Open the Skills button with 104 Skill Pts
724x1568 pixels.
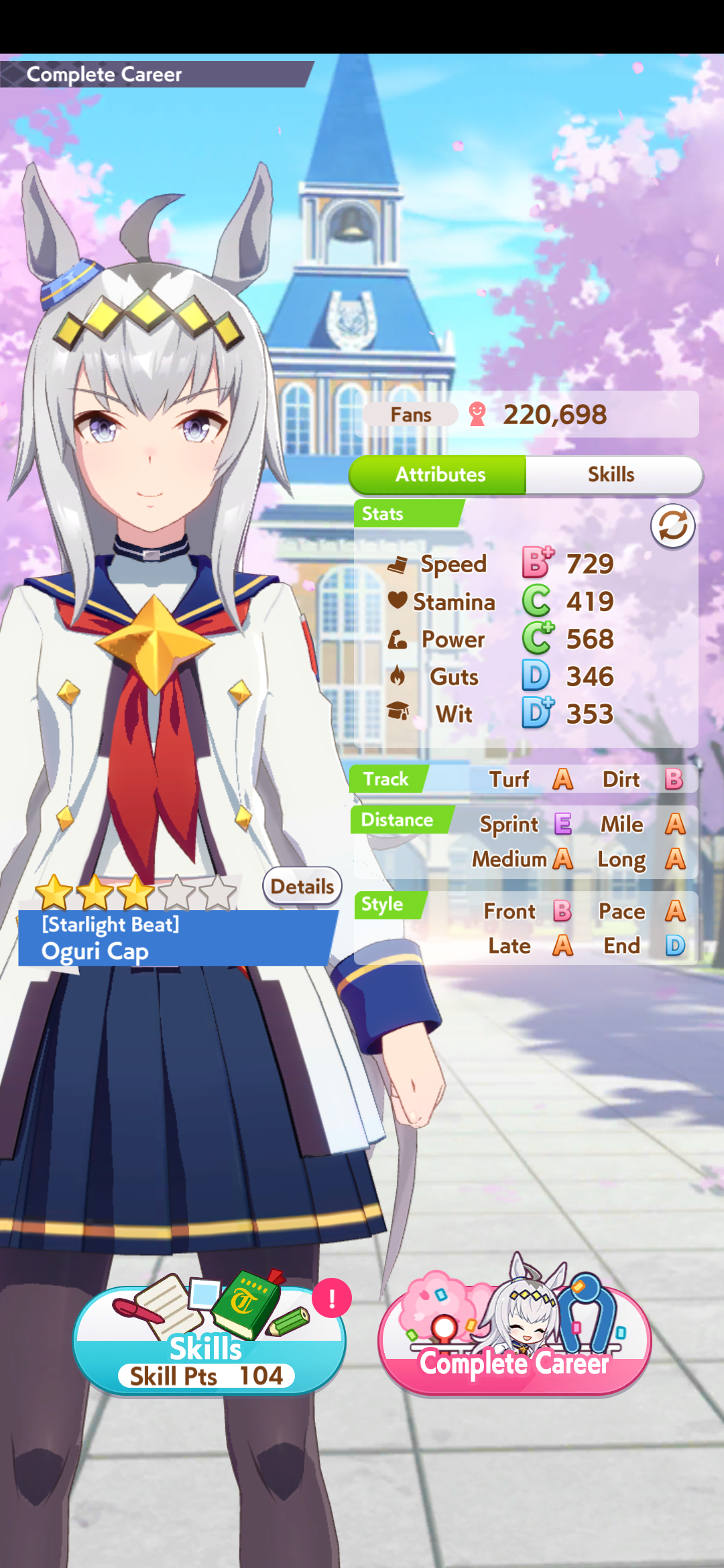tap(209, 1339)
